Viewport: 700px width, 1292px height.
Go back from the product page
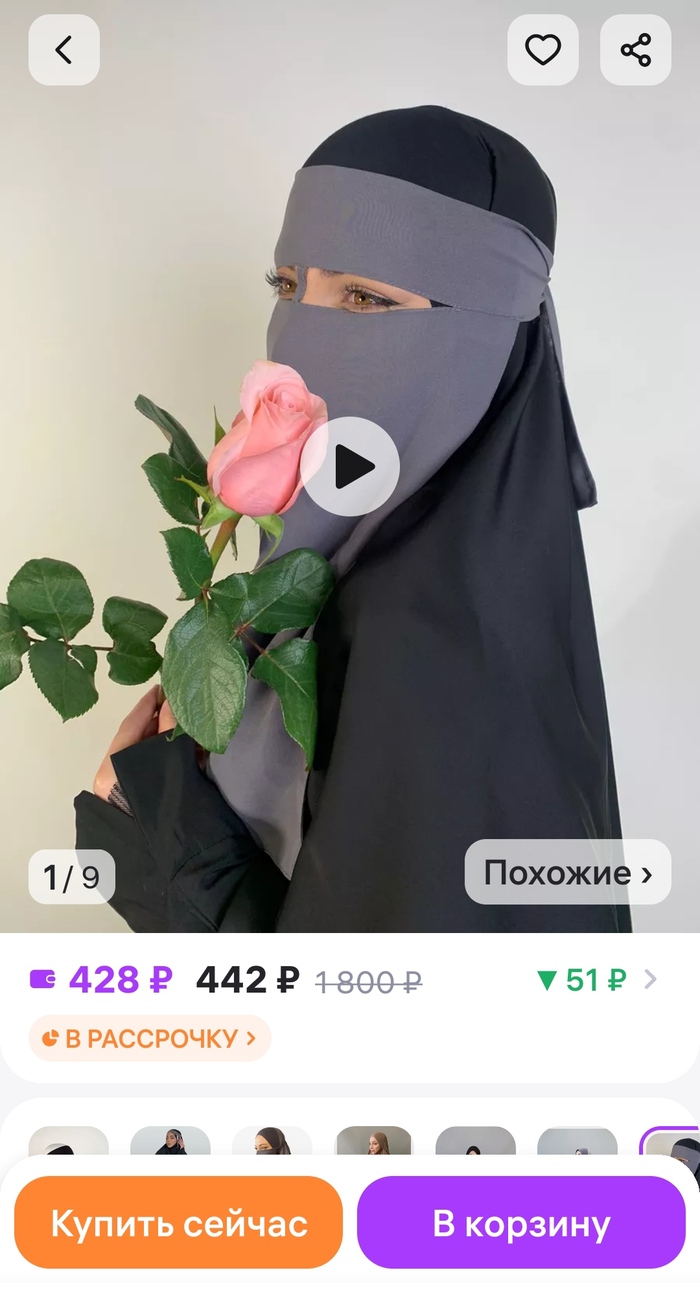coord(64,50)
